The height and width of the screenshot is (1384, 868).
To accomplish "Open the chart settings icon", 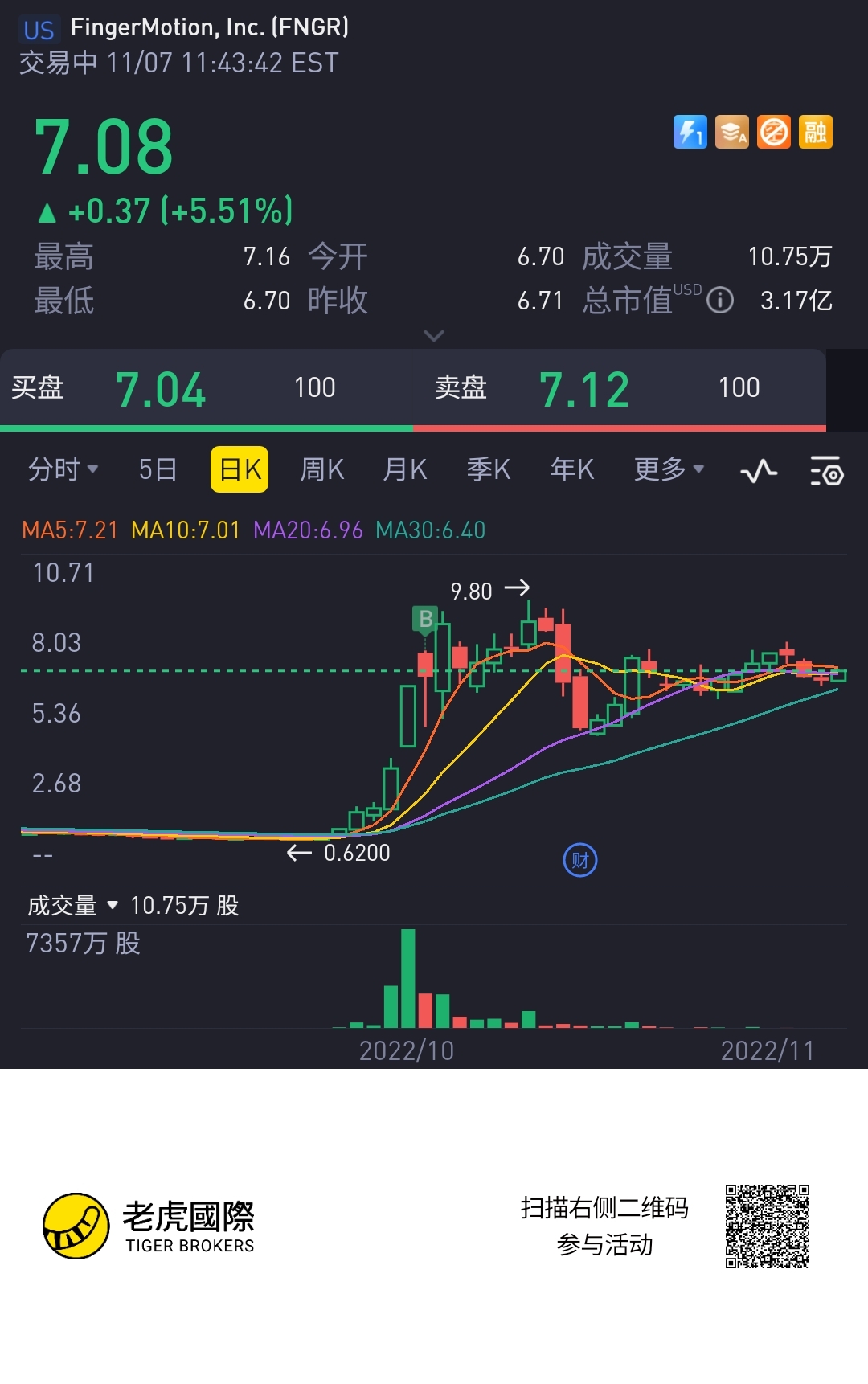I will [x=825, y=470].
